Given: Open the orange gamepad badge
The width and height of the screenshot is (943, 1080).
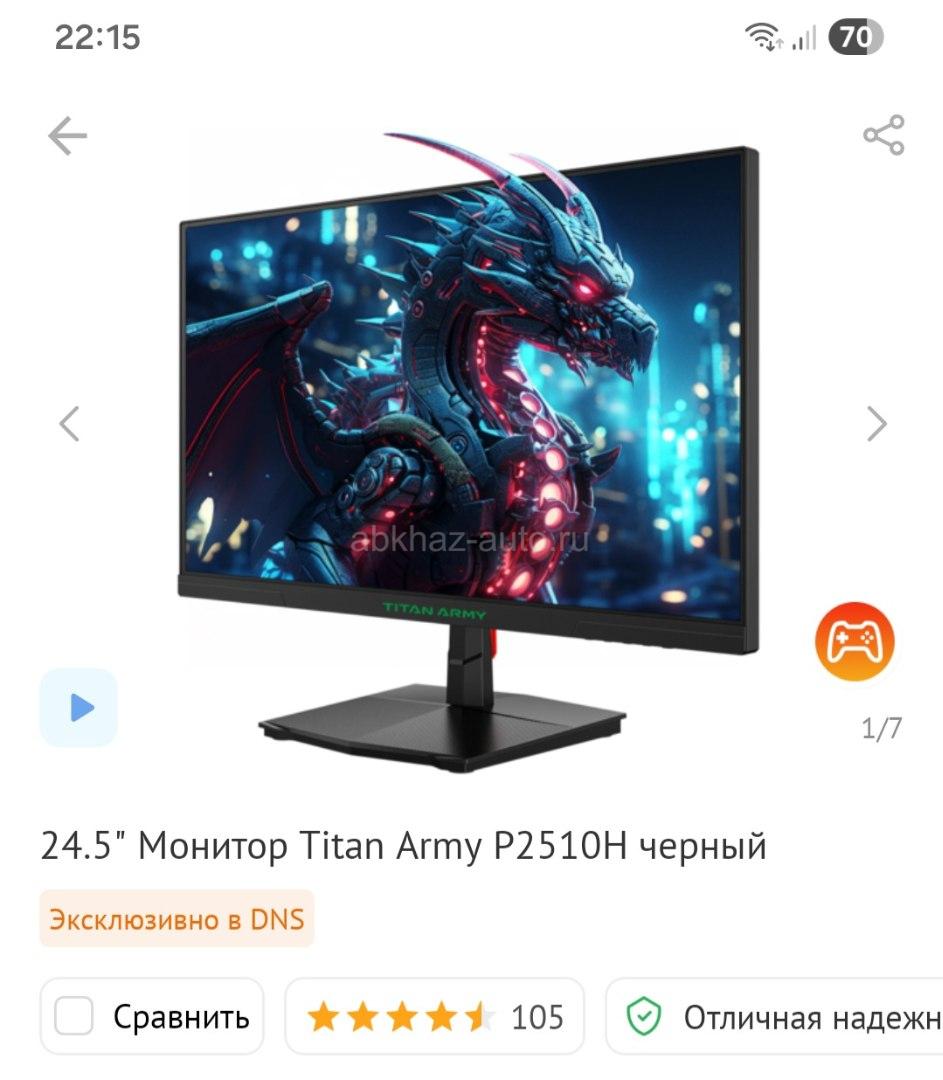Looking at the screenshot, I should [x=854, y=642].
